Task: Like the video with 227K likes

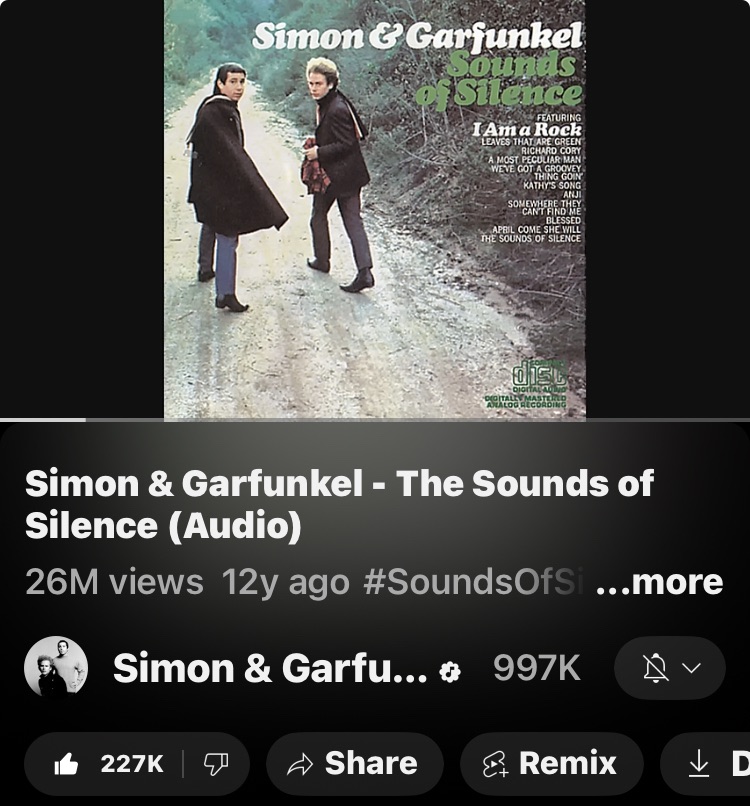Action: coord(108,764)
